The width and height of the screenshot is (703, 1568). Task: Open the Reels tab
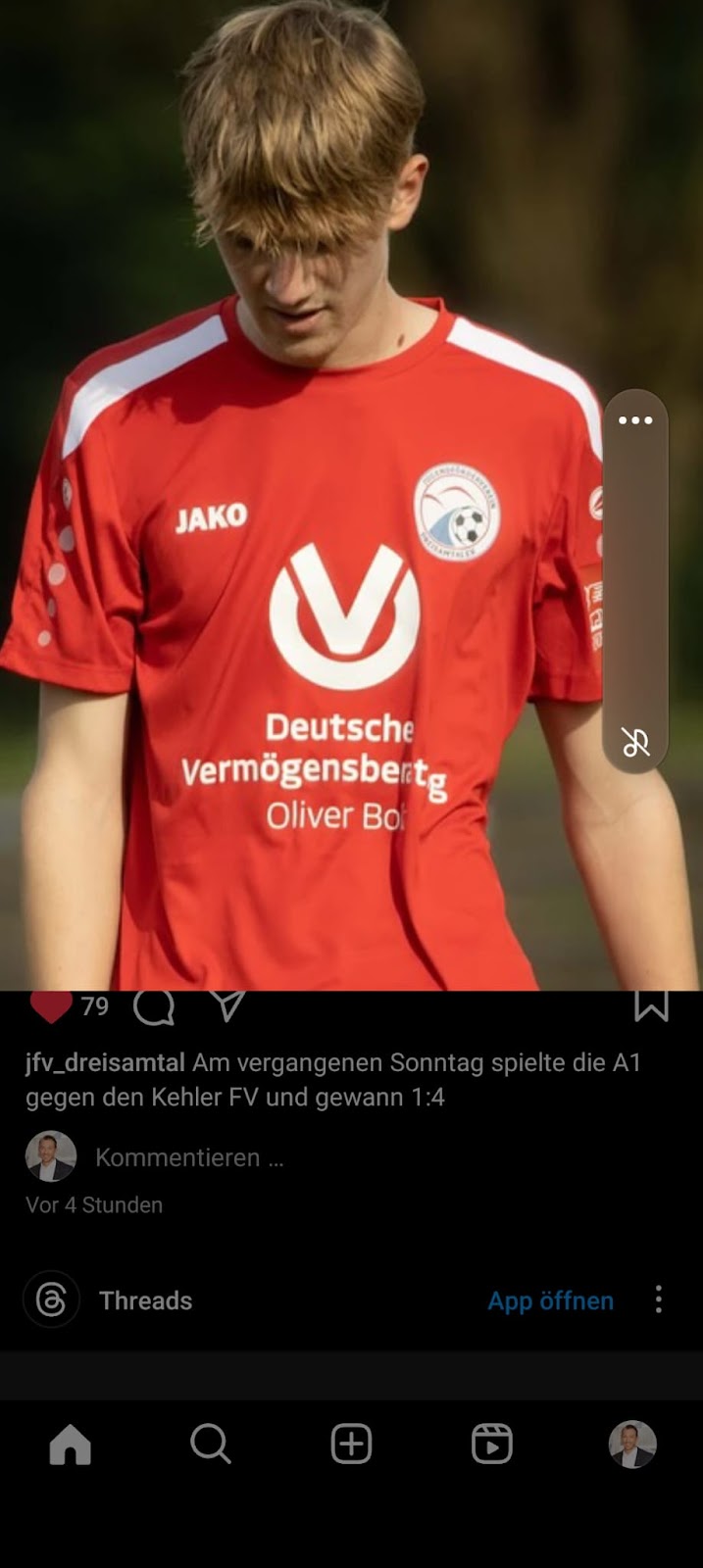pyautogui.click(x=491, y=1445)
